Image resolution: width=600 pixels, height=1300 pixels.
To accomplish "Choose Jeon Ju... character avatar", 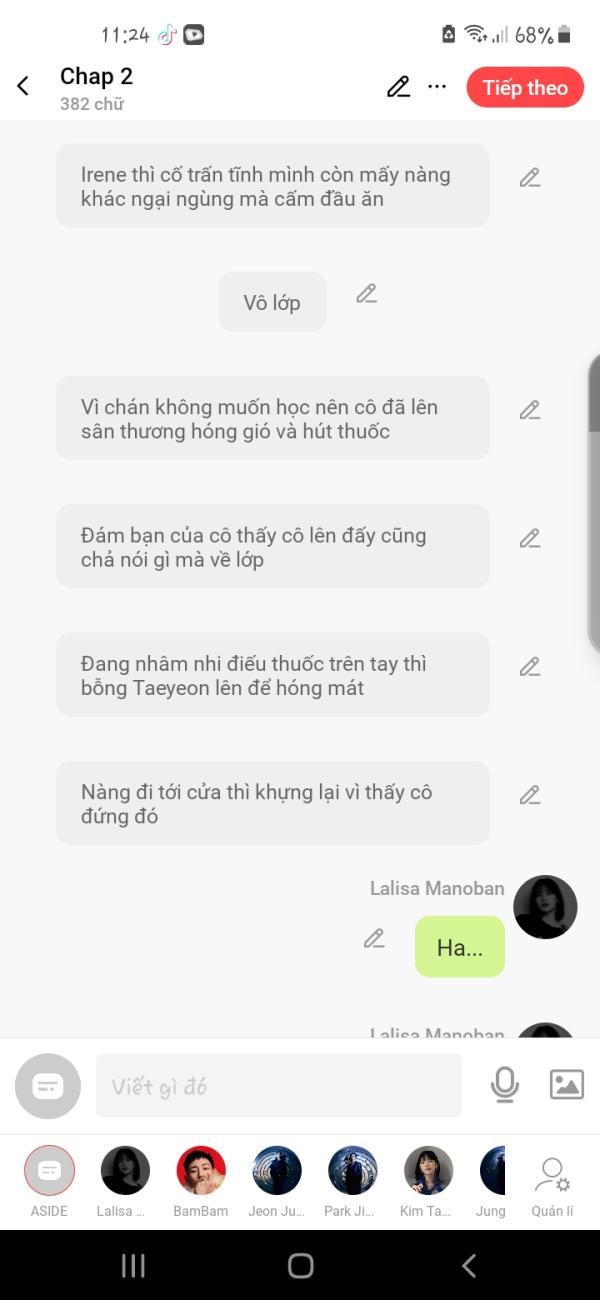I will (x=277, y=1182).
